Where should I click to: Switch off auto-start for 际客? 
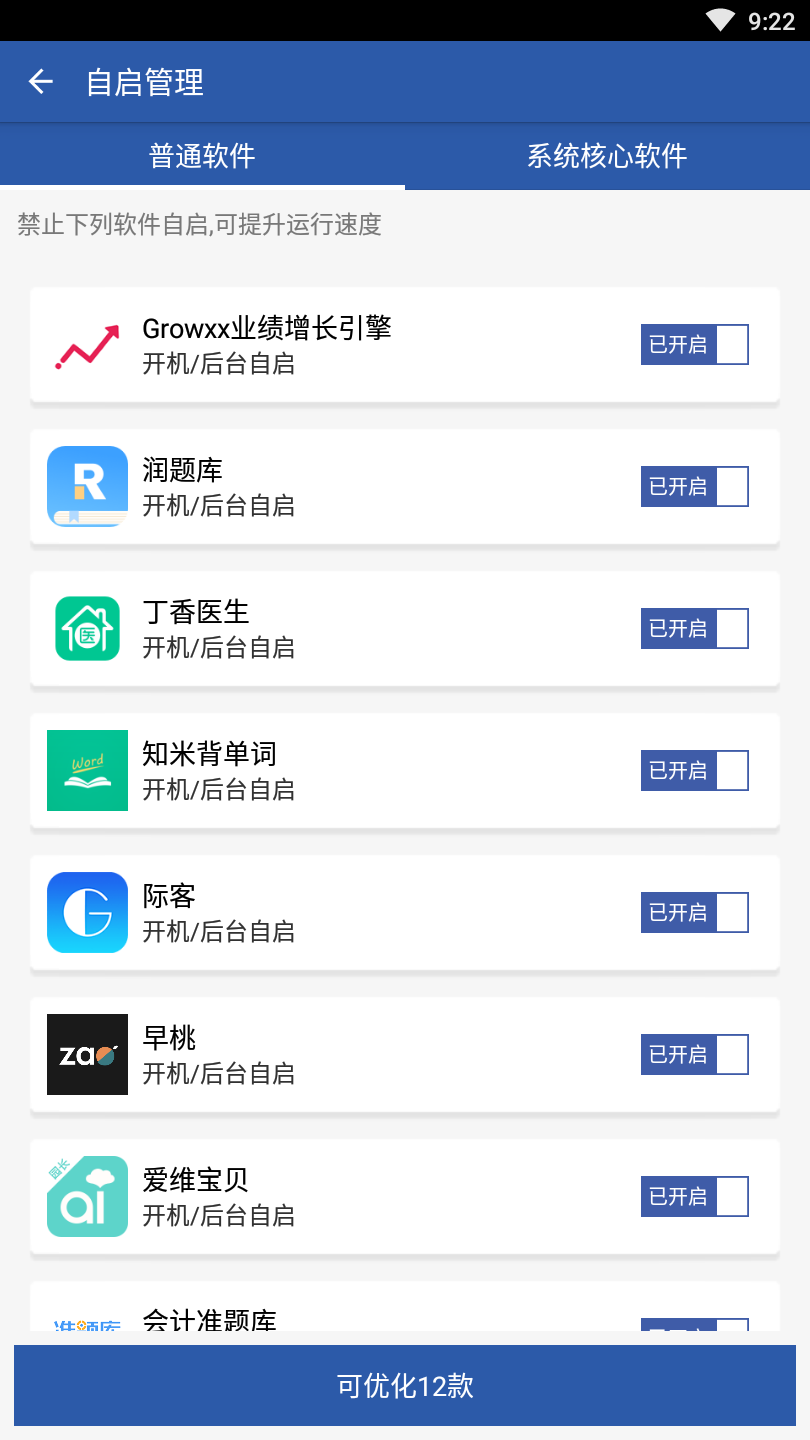click(x=694, y=912)
